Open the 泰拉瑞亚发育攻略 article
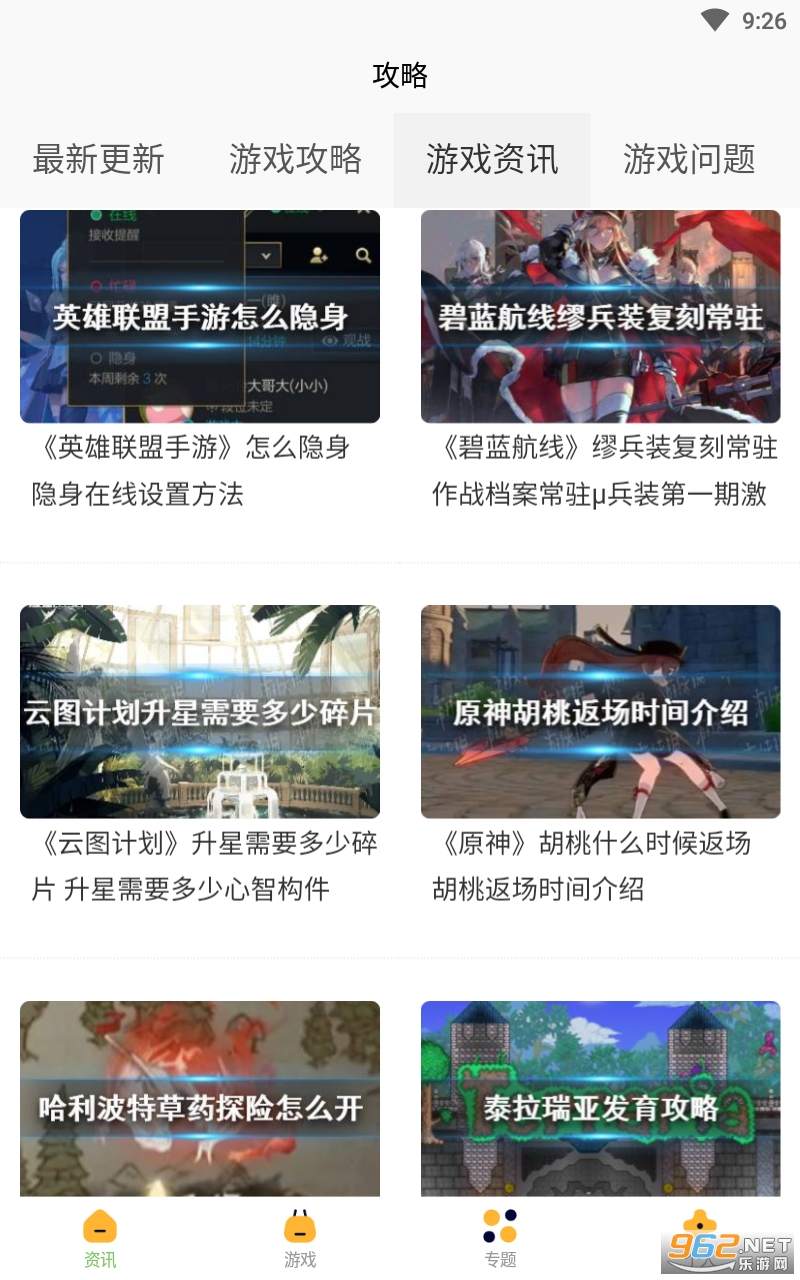This screenshot has height=1280, width=800. tap(600, 1099)
